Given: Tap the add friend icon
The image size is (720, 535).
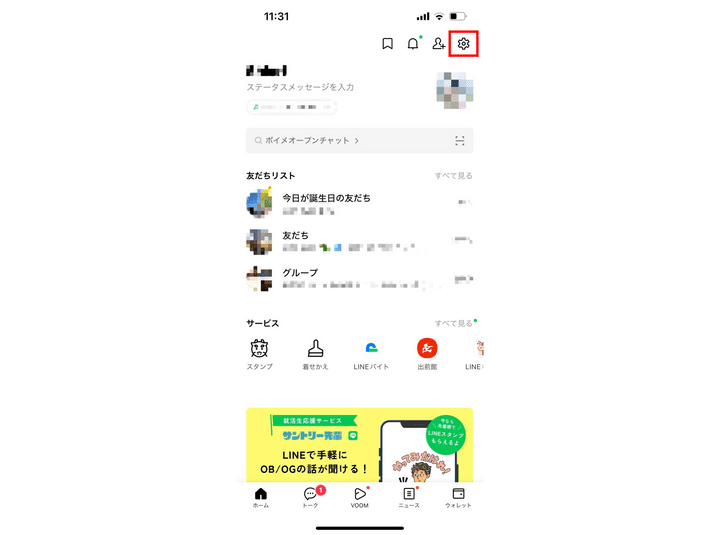Looking at the screenshot, I should 438,44.
